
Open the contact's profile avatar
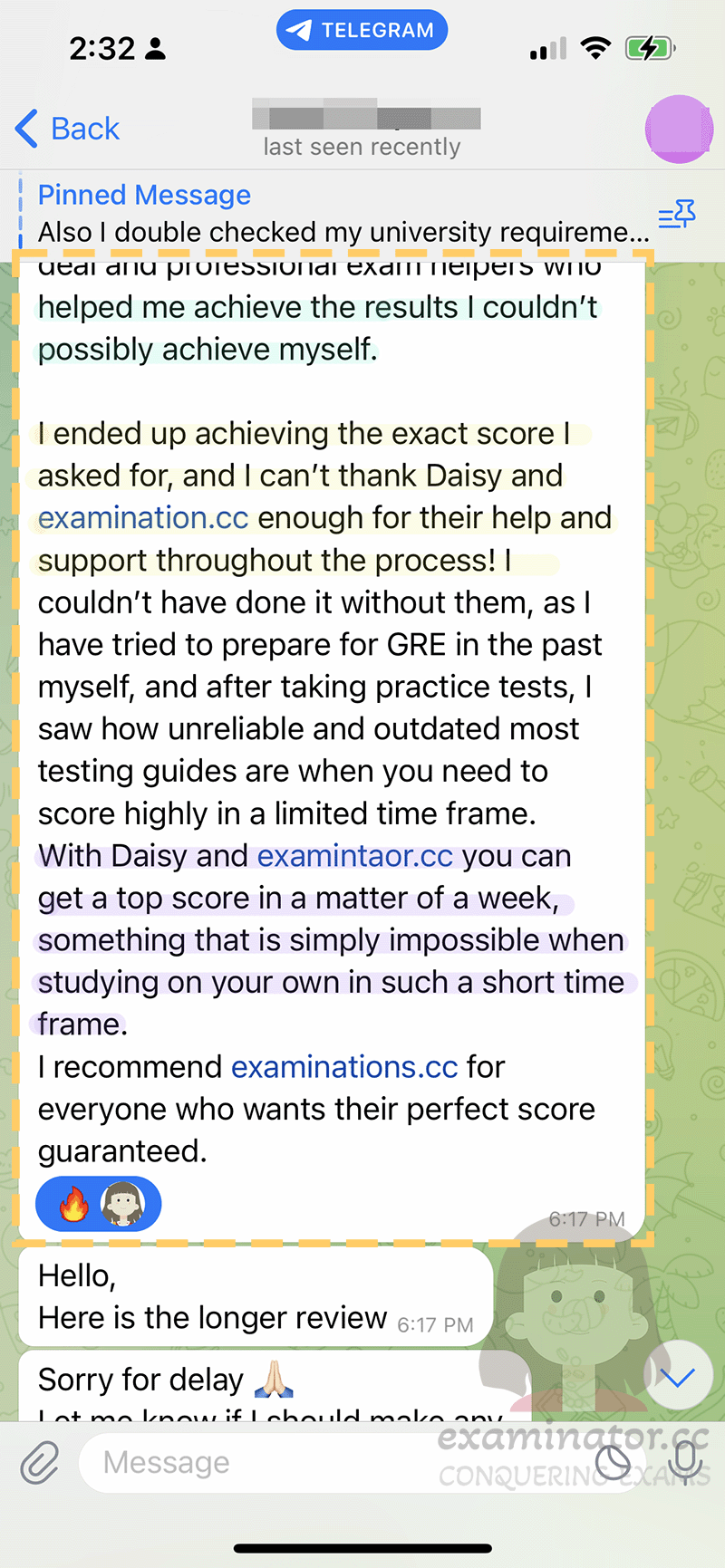pyautogui.click(x=679, y=130)
